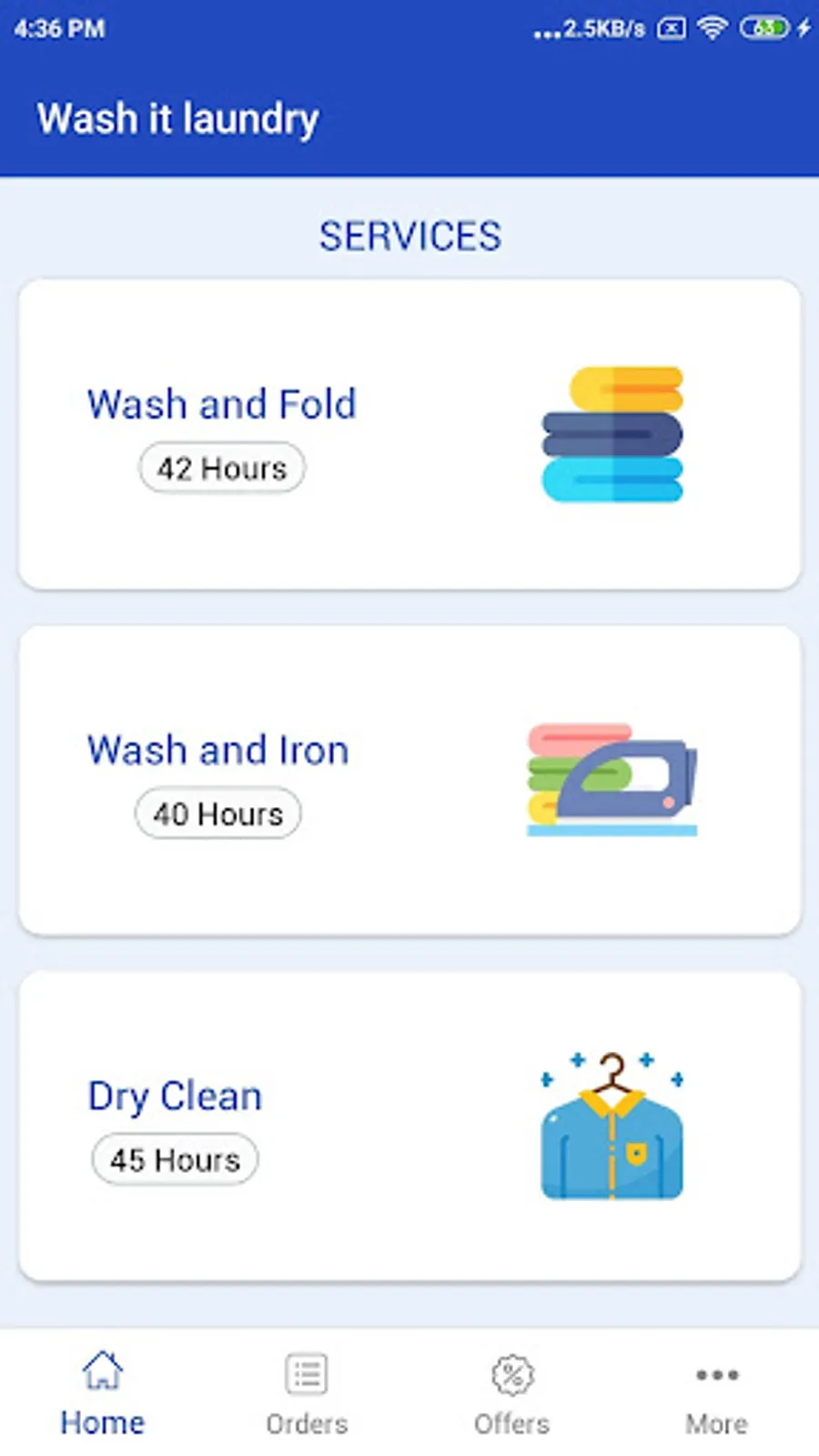Viewport: 819px width, 1456px height.
Task: Switch to the Orders tab
Action: tap(307, 1393)
